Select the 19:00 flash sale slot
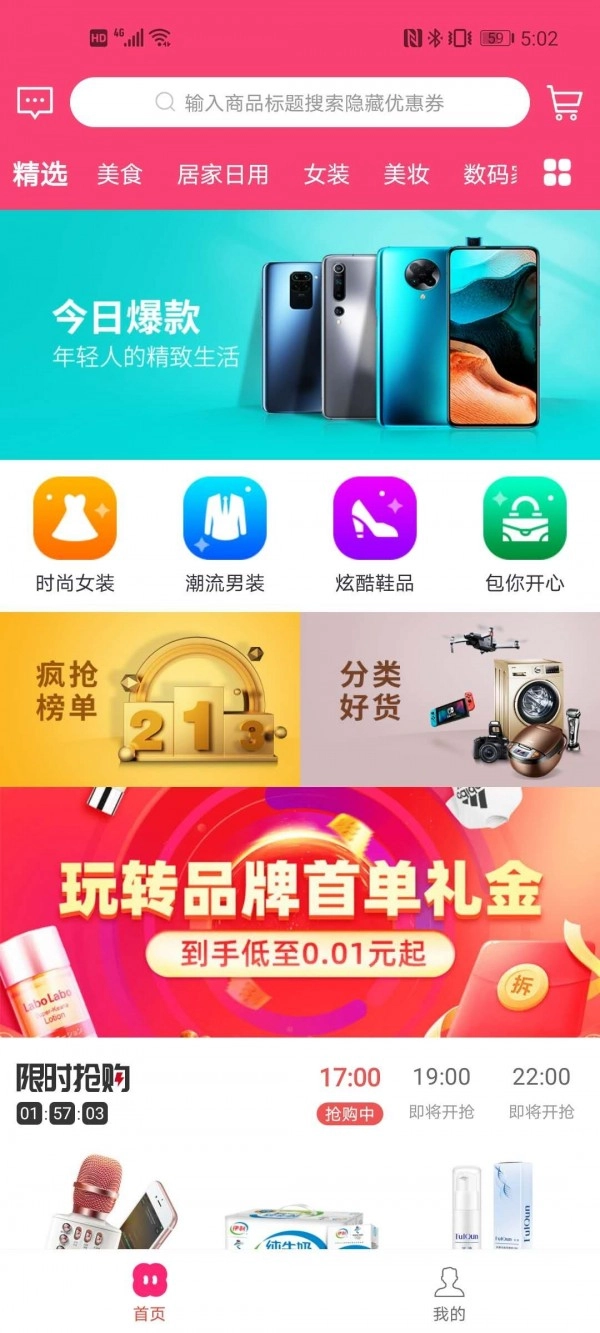Viewport: 600px width, 1333px height. (x=441, y=1092)
